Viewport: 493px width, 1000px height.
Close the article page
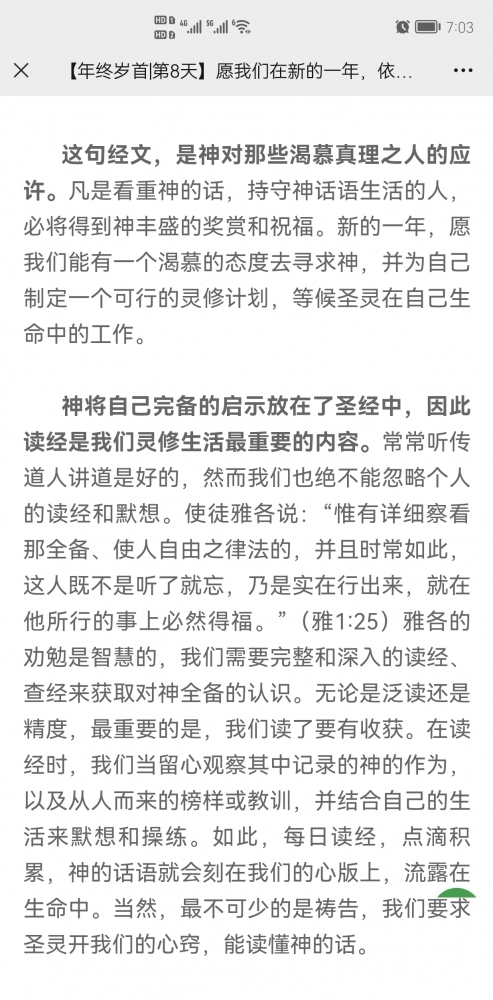21,70
